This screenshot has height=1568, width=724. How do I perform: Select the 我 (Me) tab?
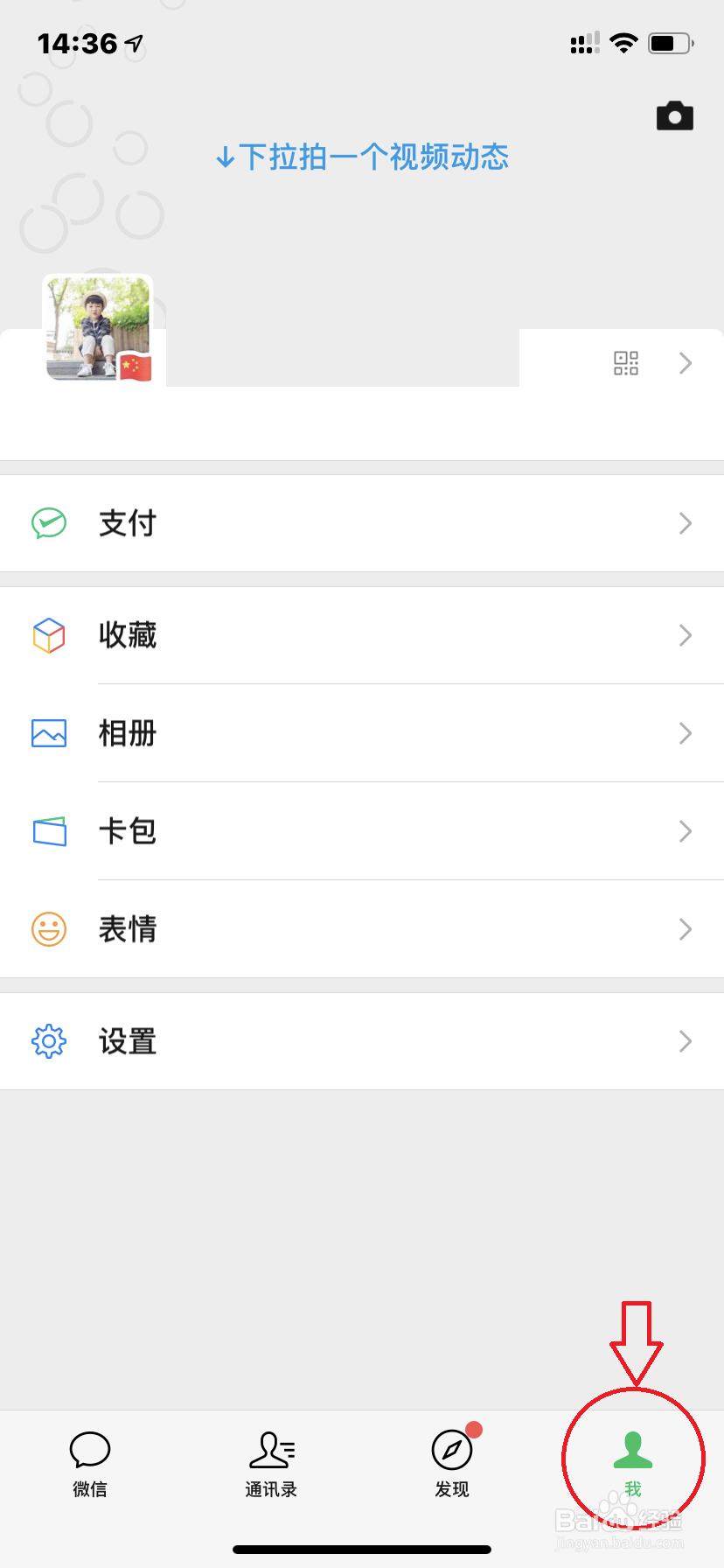633,1463
